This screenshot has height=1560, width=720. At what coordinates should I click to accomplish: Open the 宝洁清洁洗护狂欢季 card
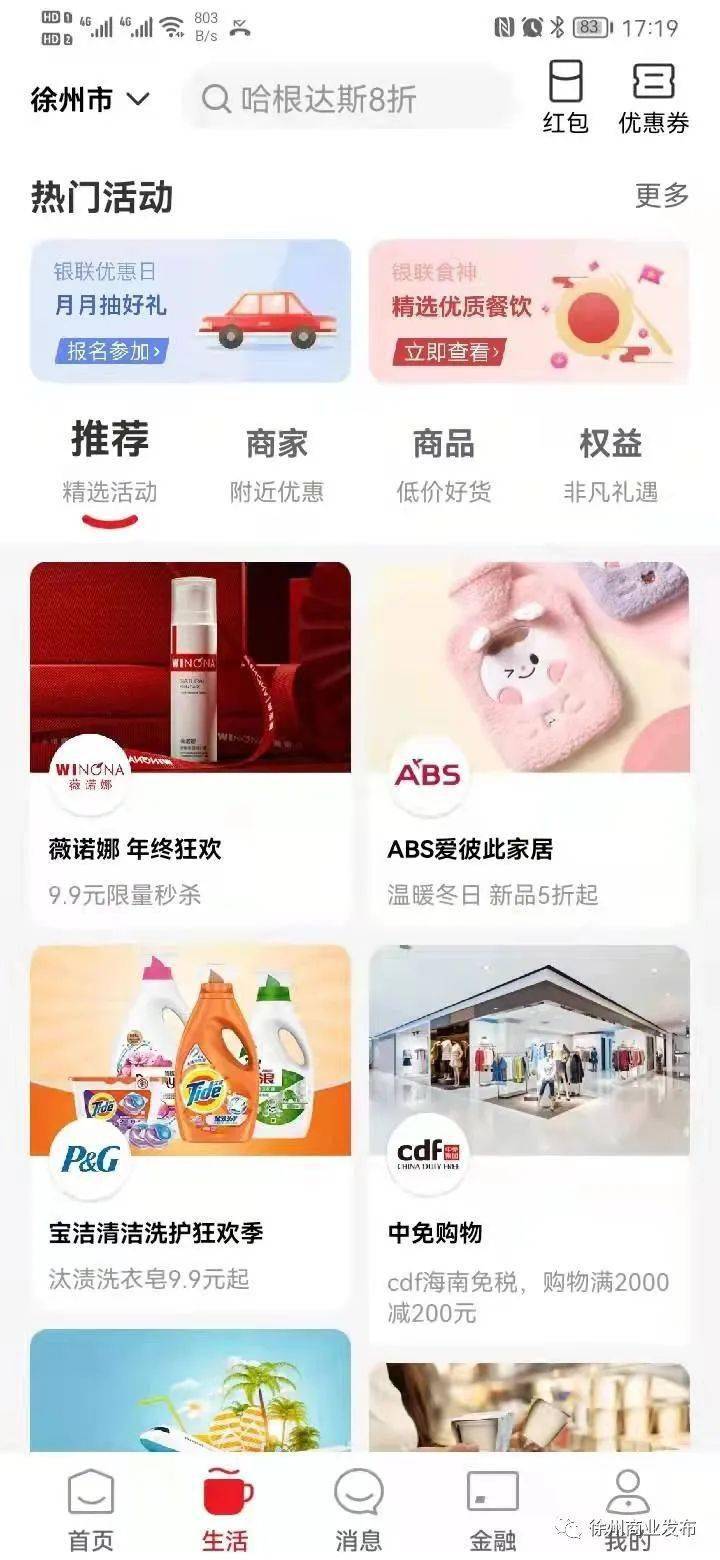(190, 1126)
